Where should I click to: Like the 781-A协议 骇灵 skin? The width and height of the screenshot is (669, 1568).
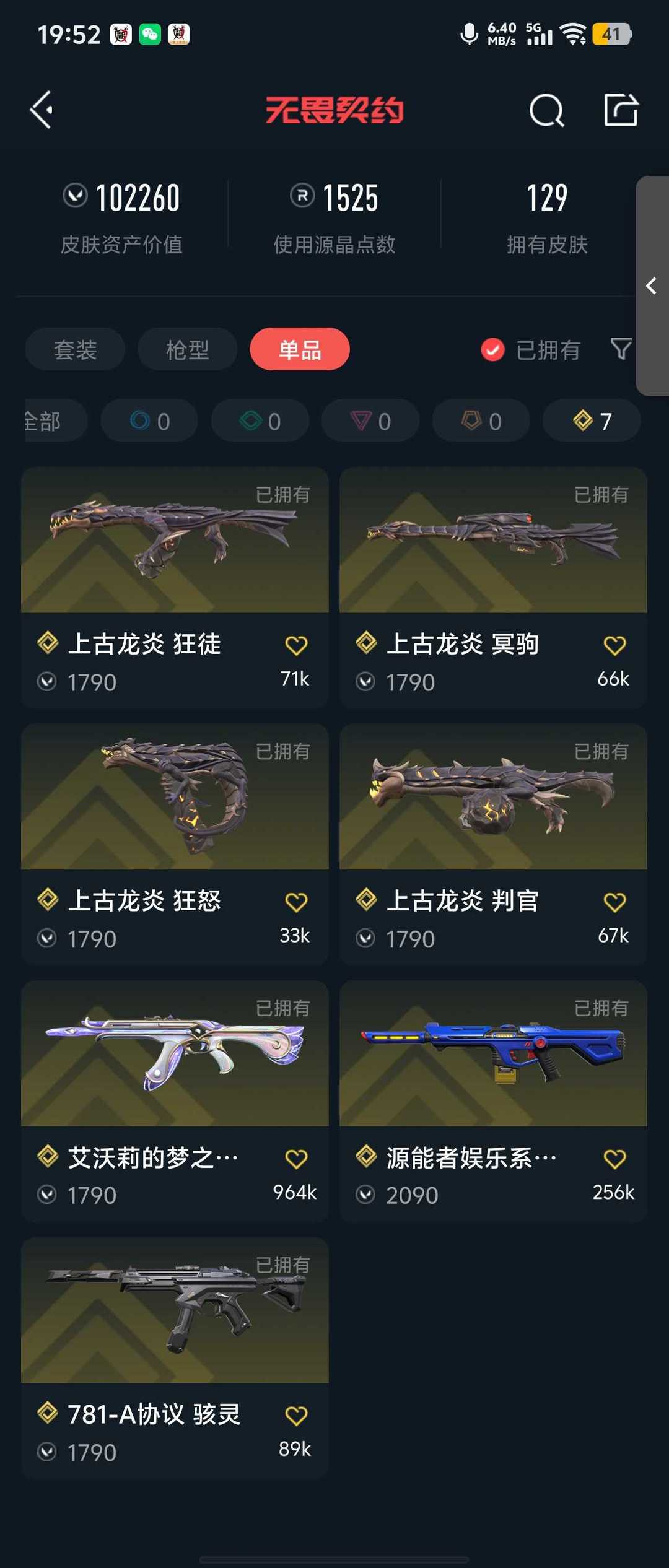pyautogui.click(x=296, y=1416)
